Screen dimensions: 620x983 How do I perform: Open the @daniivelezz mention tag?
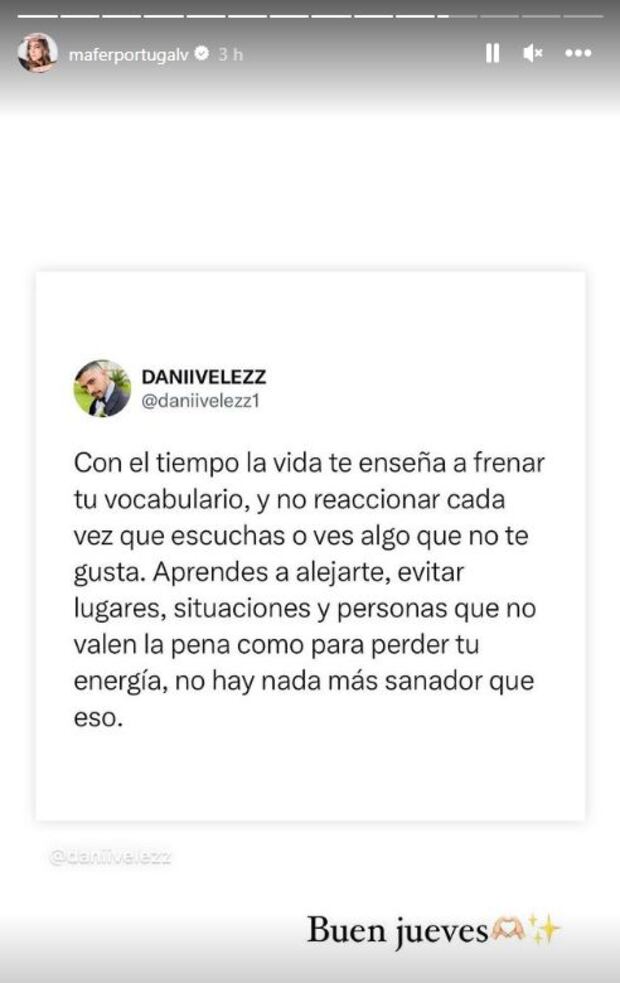coord(111,857)
